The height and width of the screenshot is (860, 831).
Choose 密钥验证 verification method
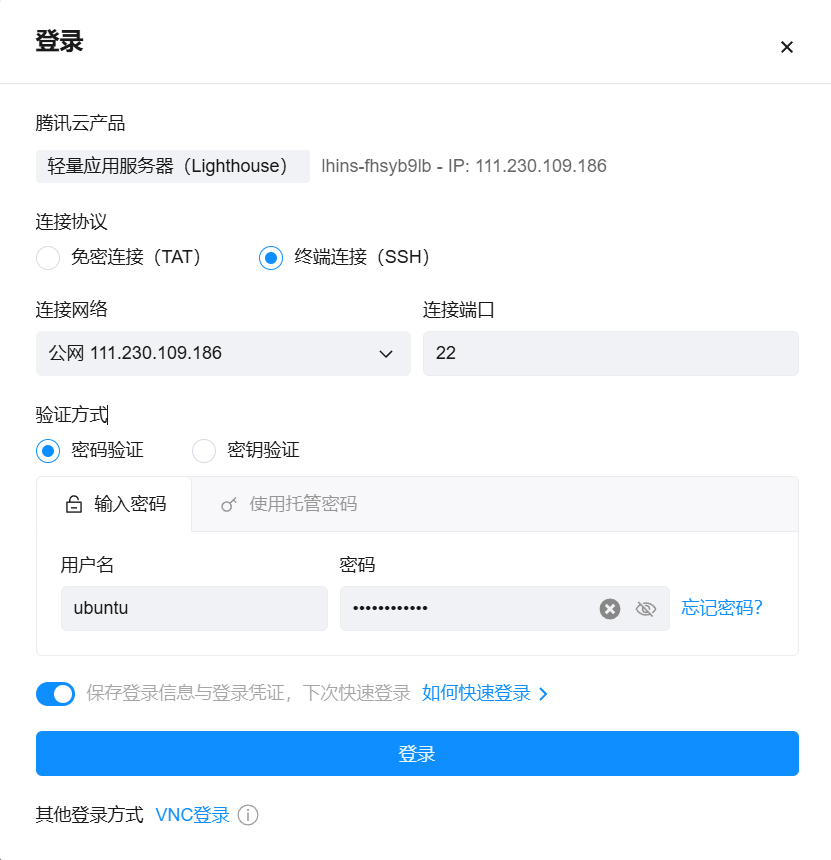[204, 451]
